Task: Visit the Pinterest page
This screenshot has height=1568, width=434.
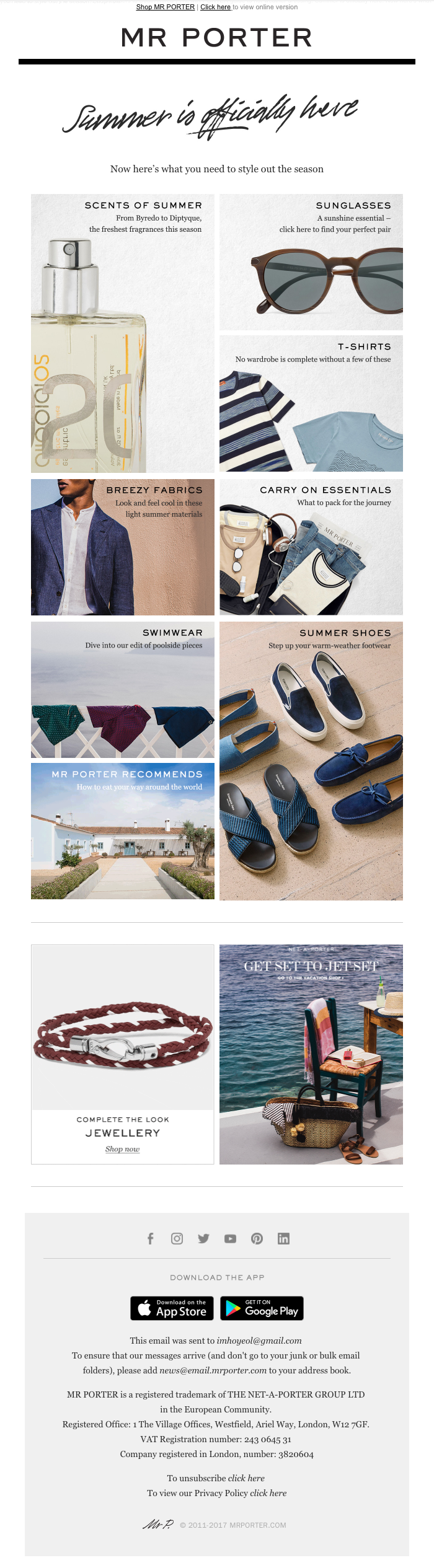Action: pyautogui.click(x=257, y=1238)
